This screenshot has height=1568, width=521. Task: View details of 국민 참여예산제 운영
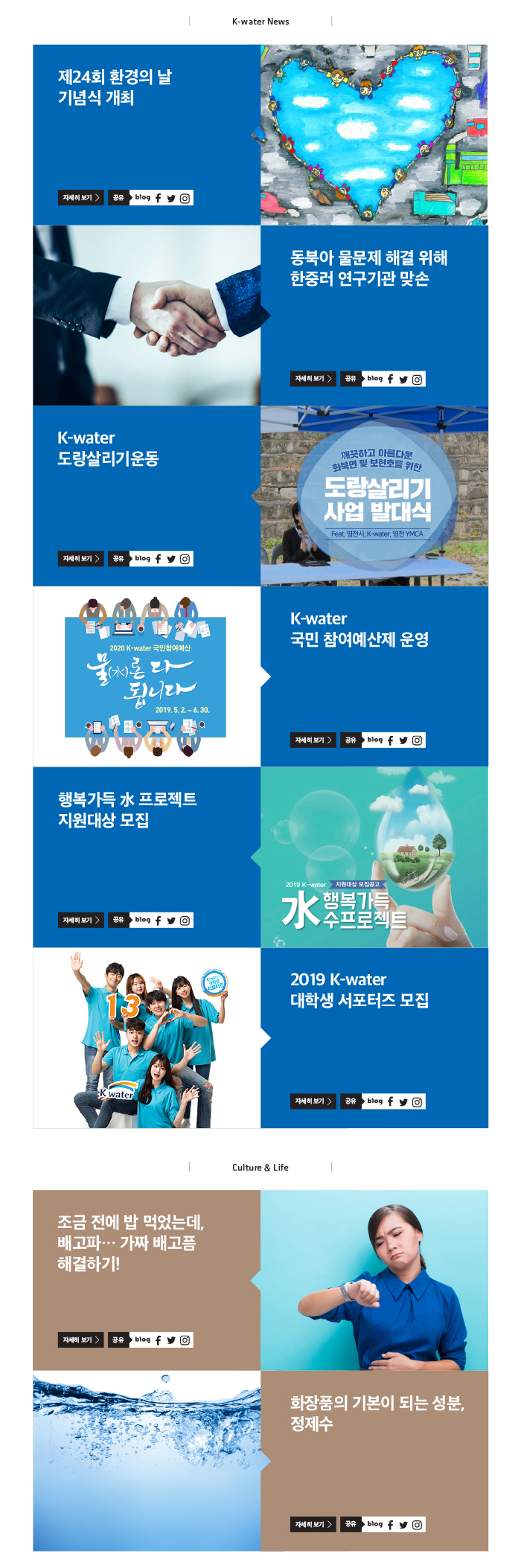point(313,740)
